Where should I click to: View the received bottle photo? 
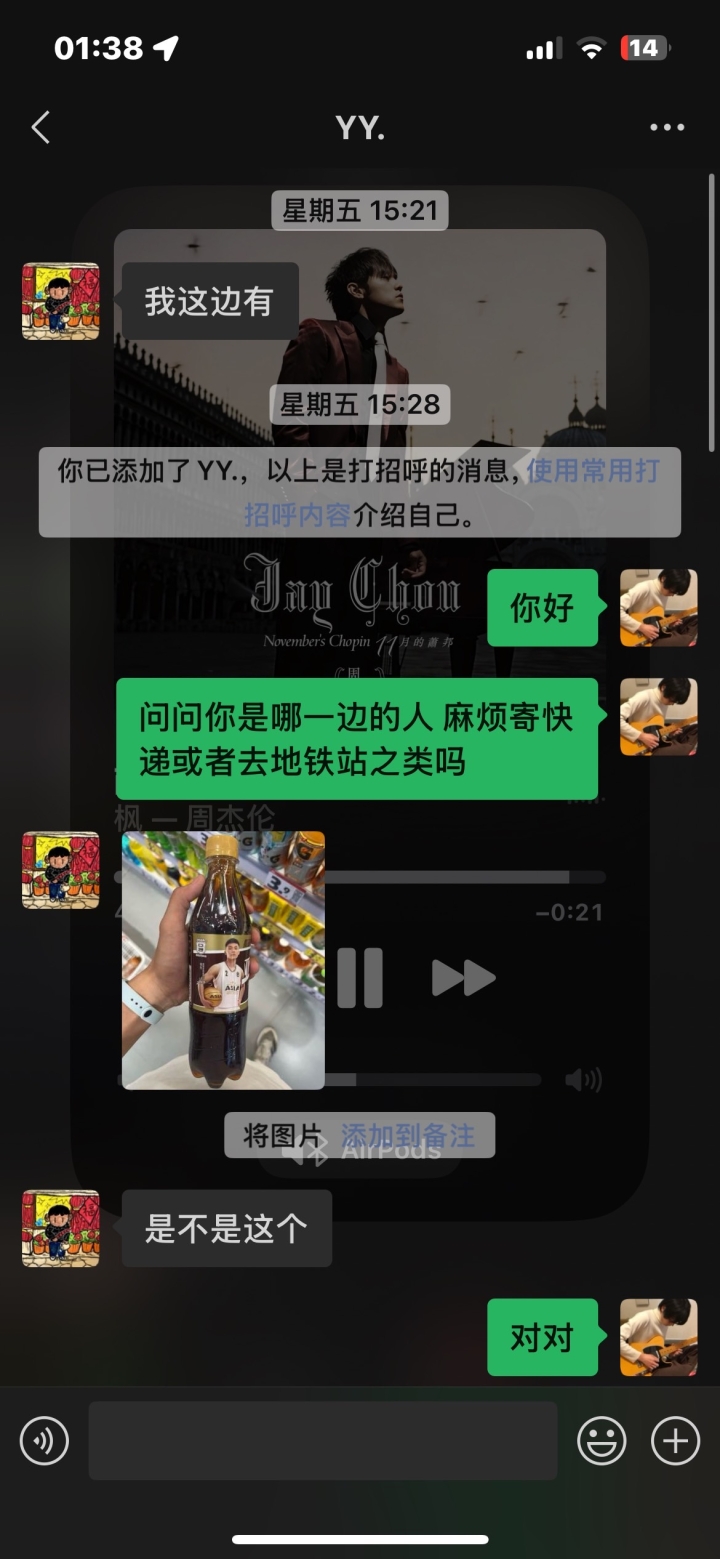click(x=223, y=960)
